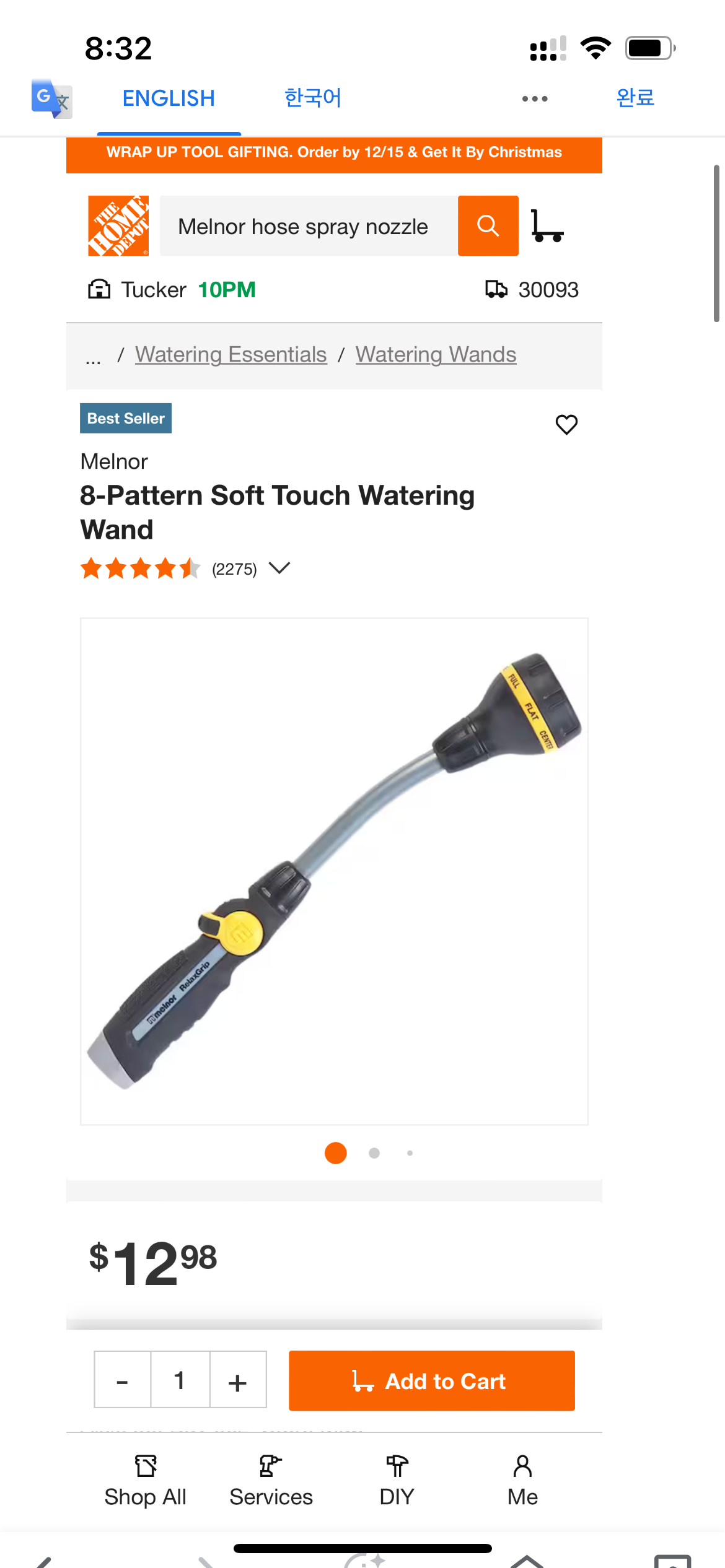Image resolution: width=725 pixels, height=1568 pixels.
Task: Open the Shop All tab
Action: coord(145,1481)
